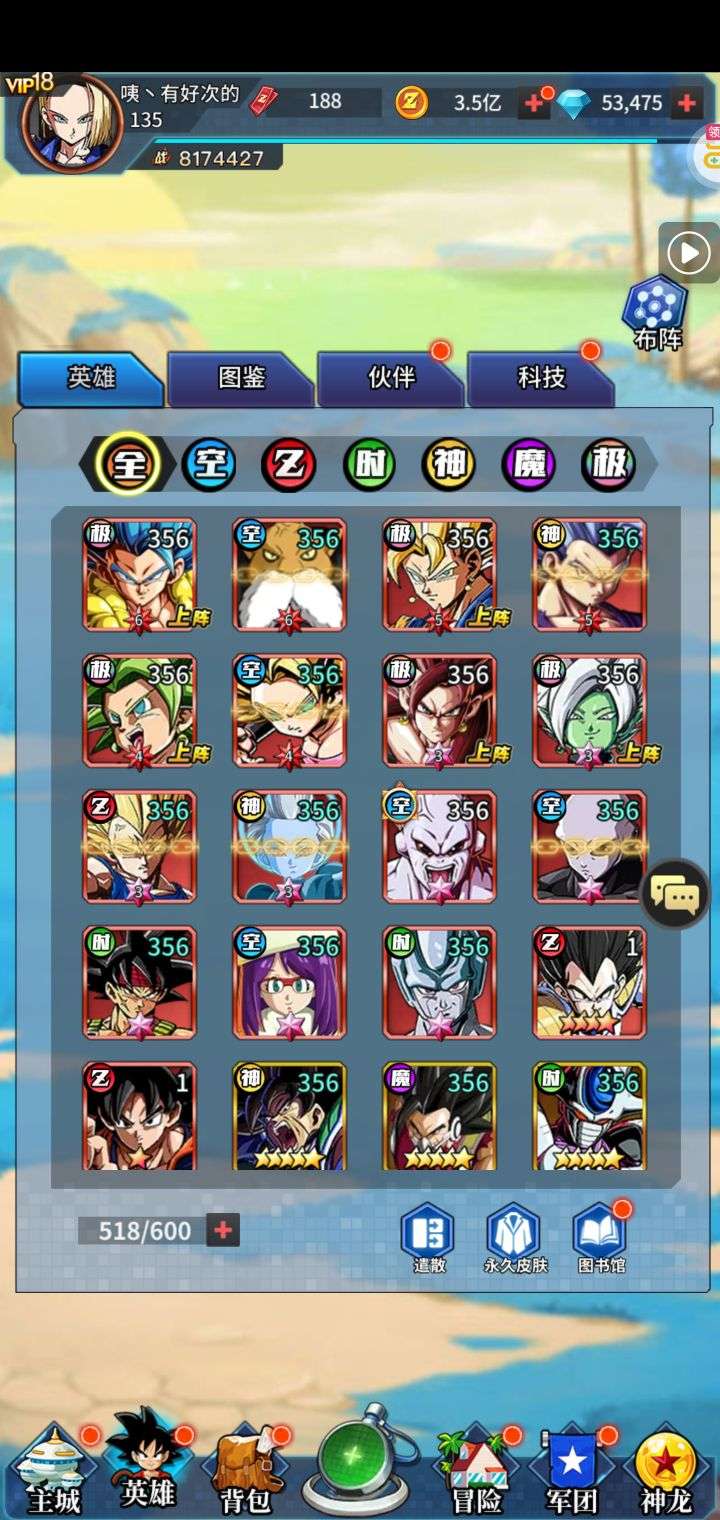
Task: Filter heroes by 空 type
Action: 209,464
